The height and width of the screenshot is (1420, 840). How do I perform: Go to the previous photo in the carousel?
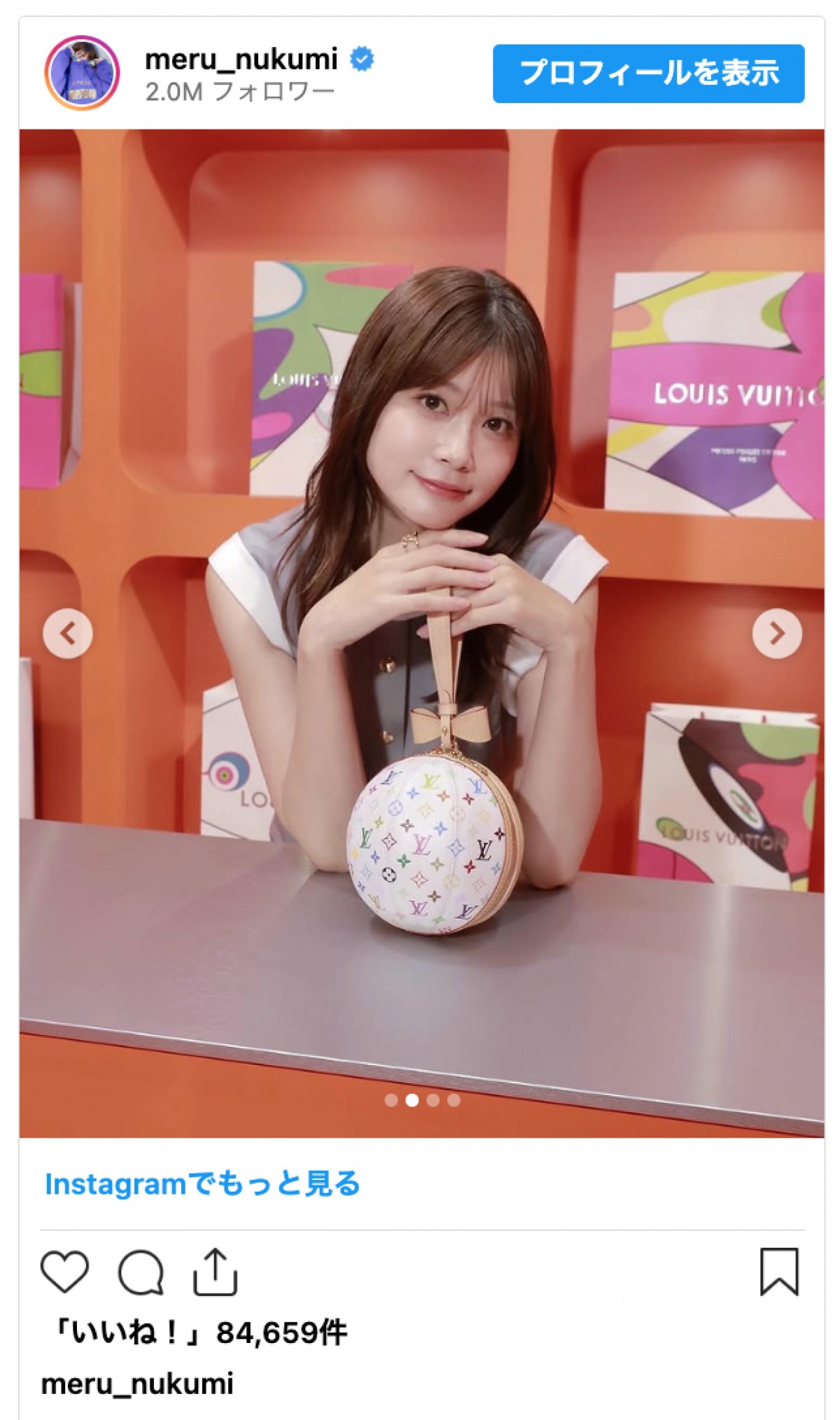67,634
